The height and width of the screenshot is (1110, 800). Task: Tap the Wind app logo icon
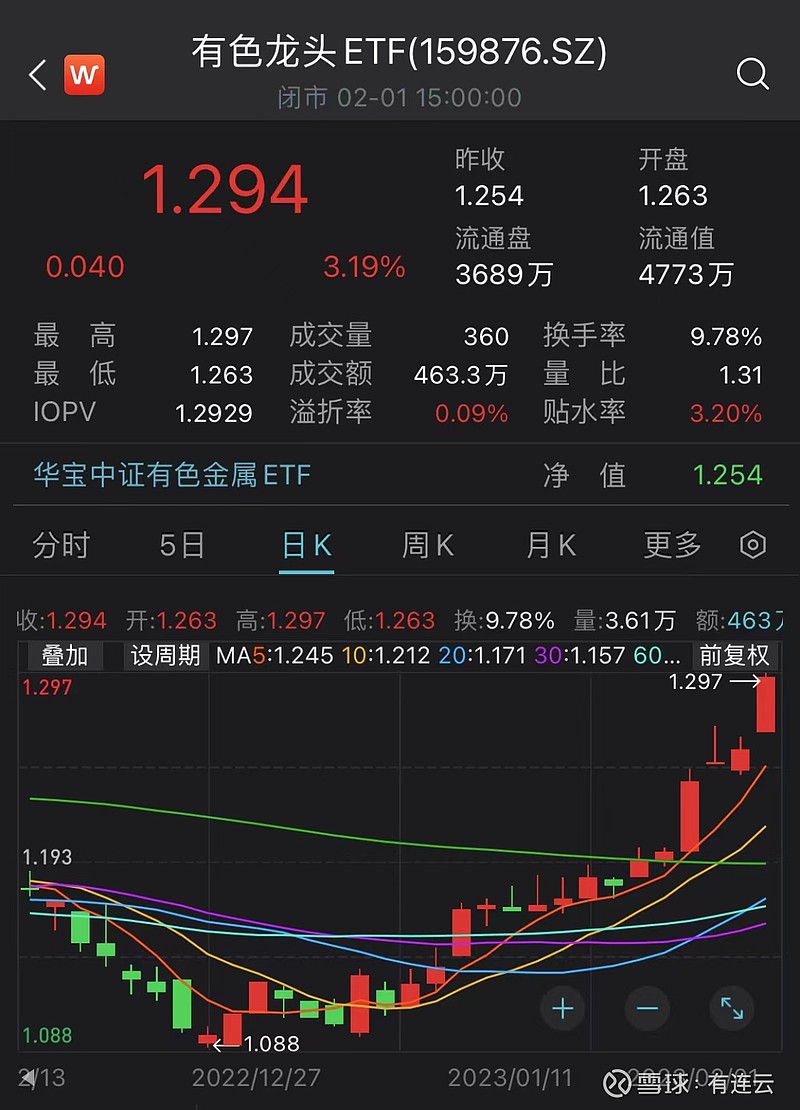pyautogui.click(x=85, y=75)
